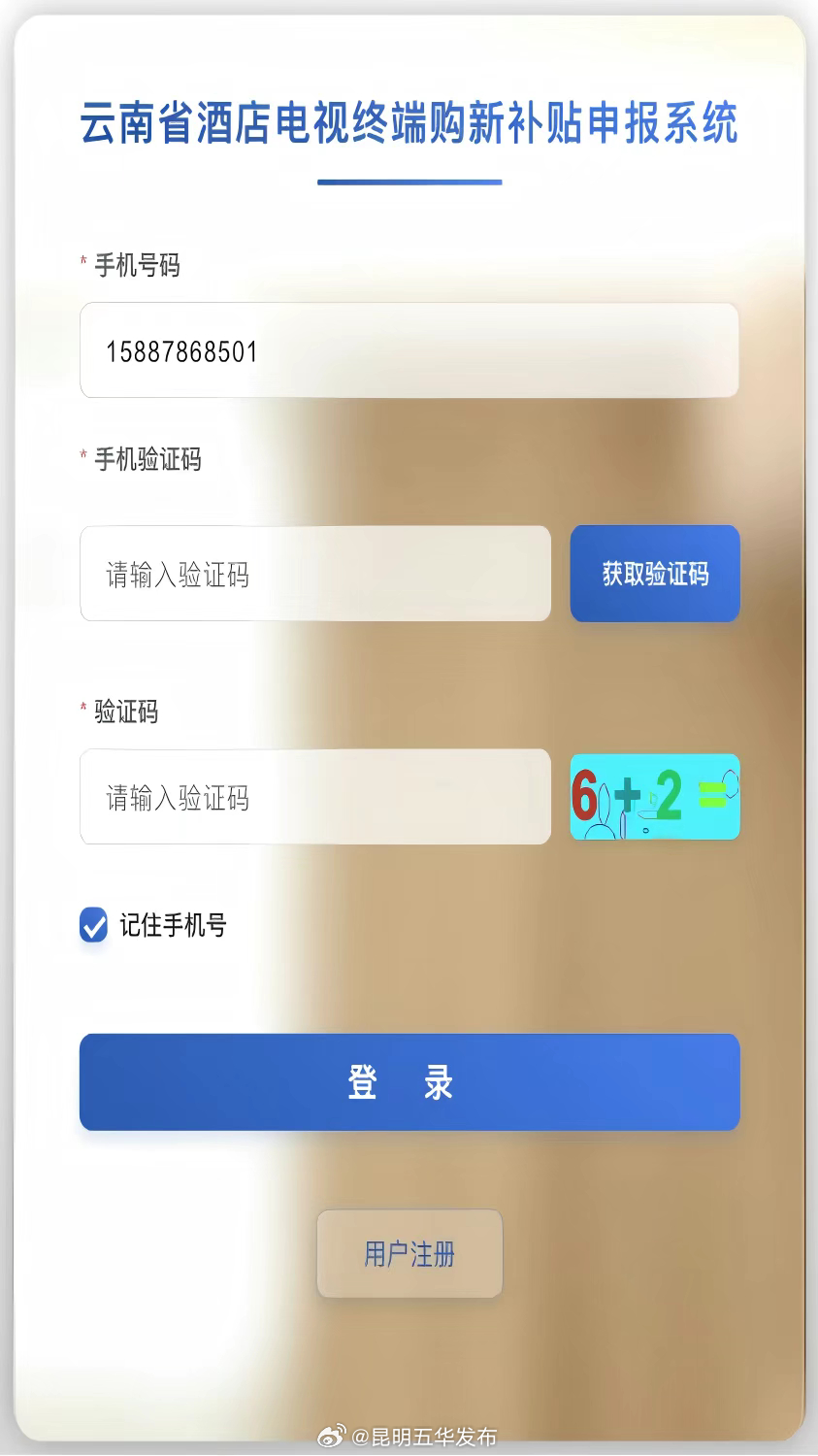Viewport: 818px width, 1456px height.
Task: Click the 6+2 captcha image to refresh it
Action: coord(654,797)
